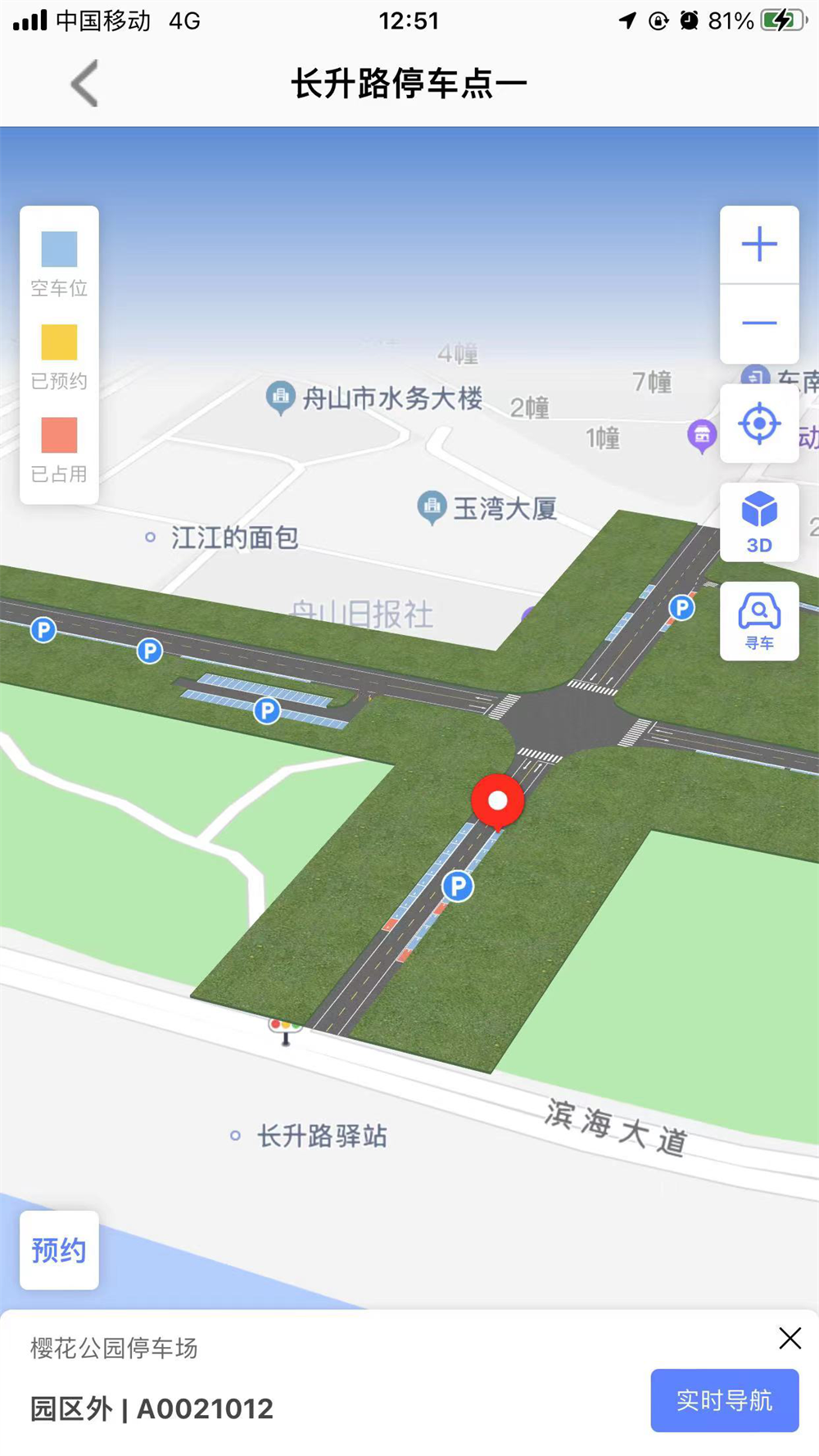Image resolution: width=819 pixels, height=1456 pixels.
Task: Toggle the 3D map view
Action: [x=759, y=522]
